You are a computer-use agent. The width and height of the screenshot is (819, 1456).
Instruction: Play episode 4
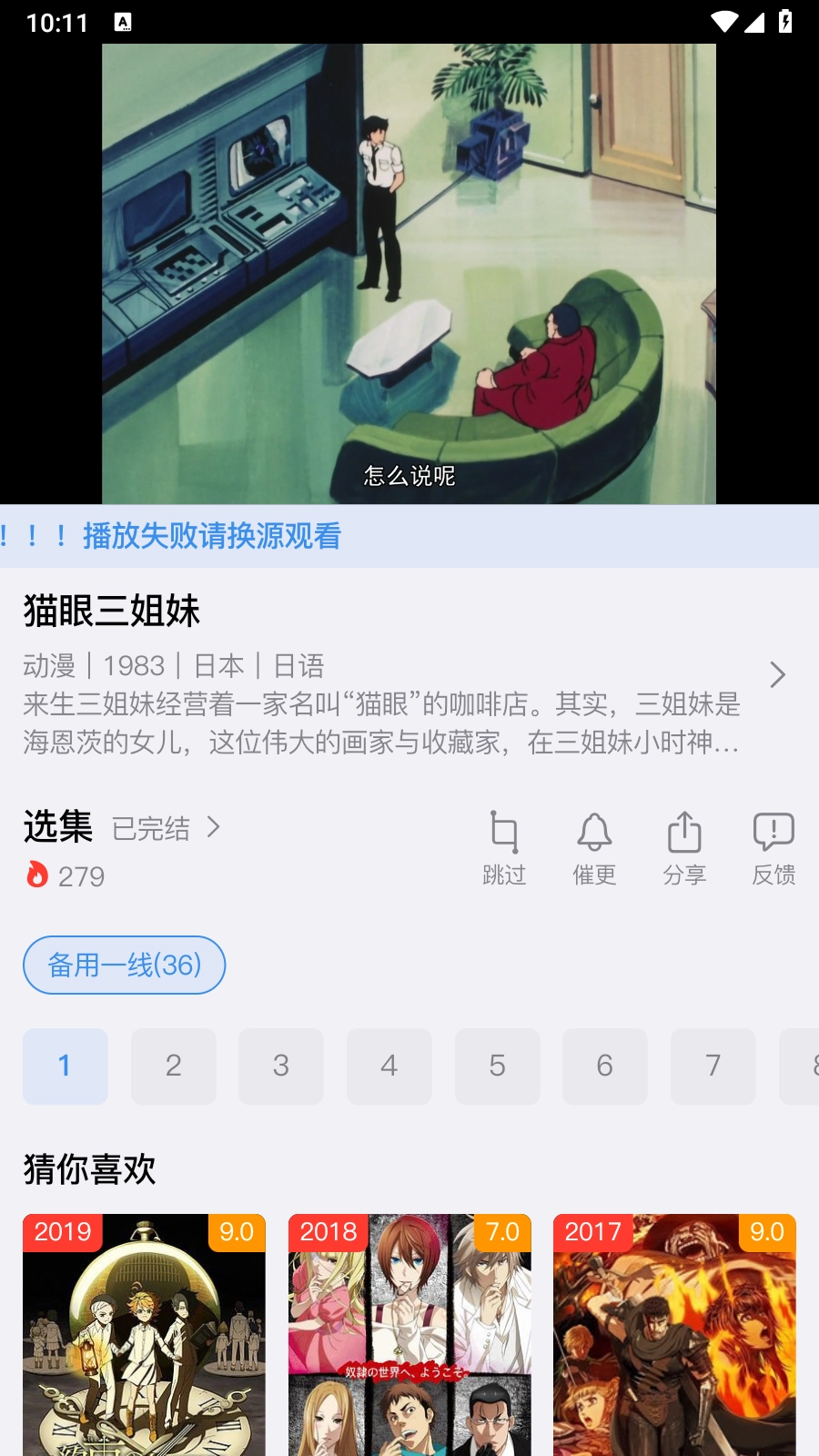coord(389,1066)
